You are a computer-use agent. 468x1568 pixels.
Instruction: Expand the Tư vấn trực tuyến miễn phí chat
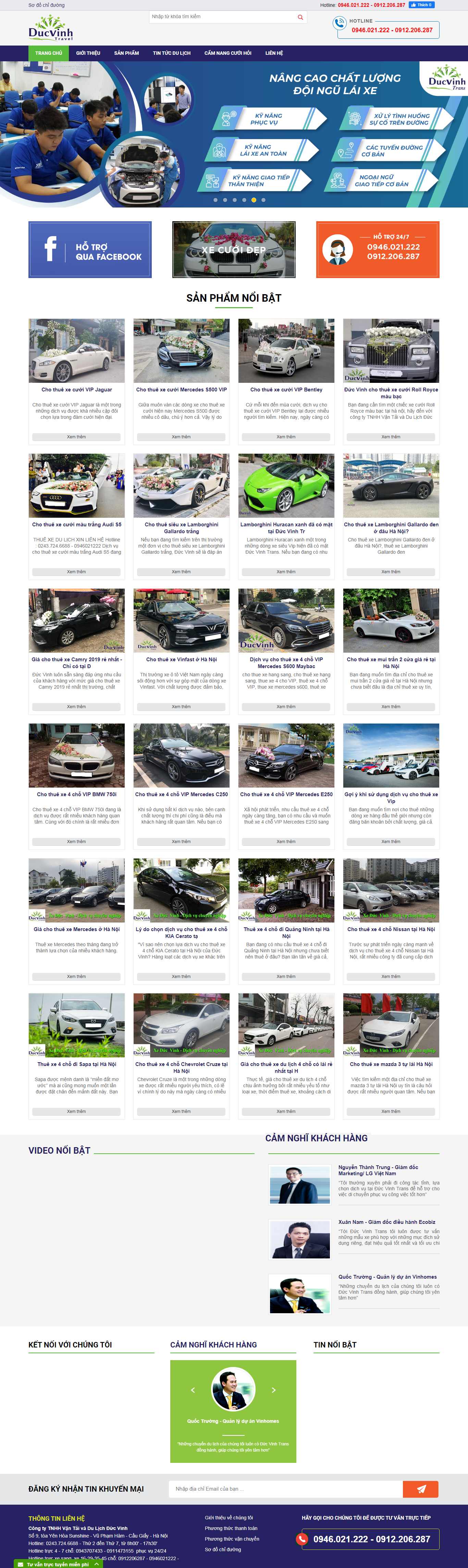[x=58, y=1564]
